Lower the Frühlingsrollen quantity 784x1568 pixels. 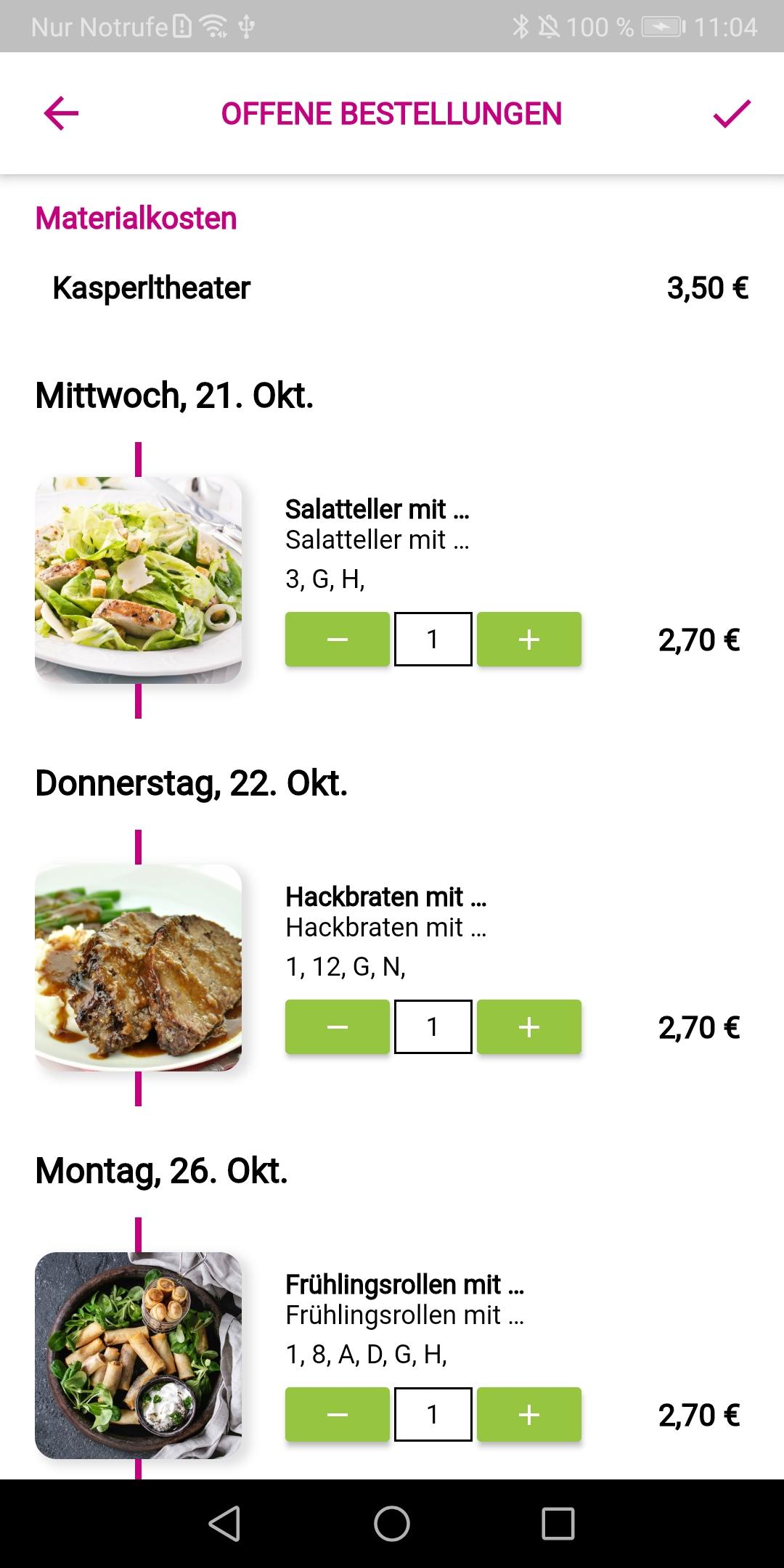click(x=338, y=1414)
